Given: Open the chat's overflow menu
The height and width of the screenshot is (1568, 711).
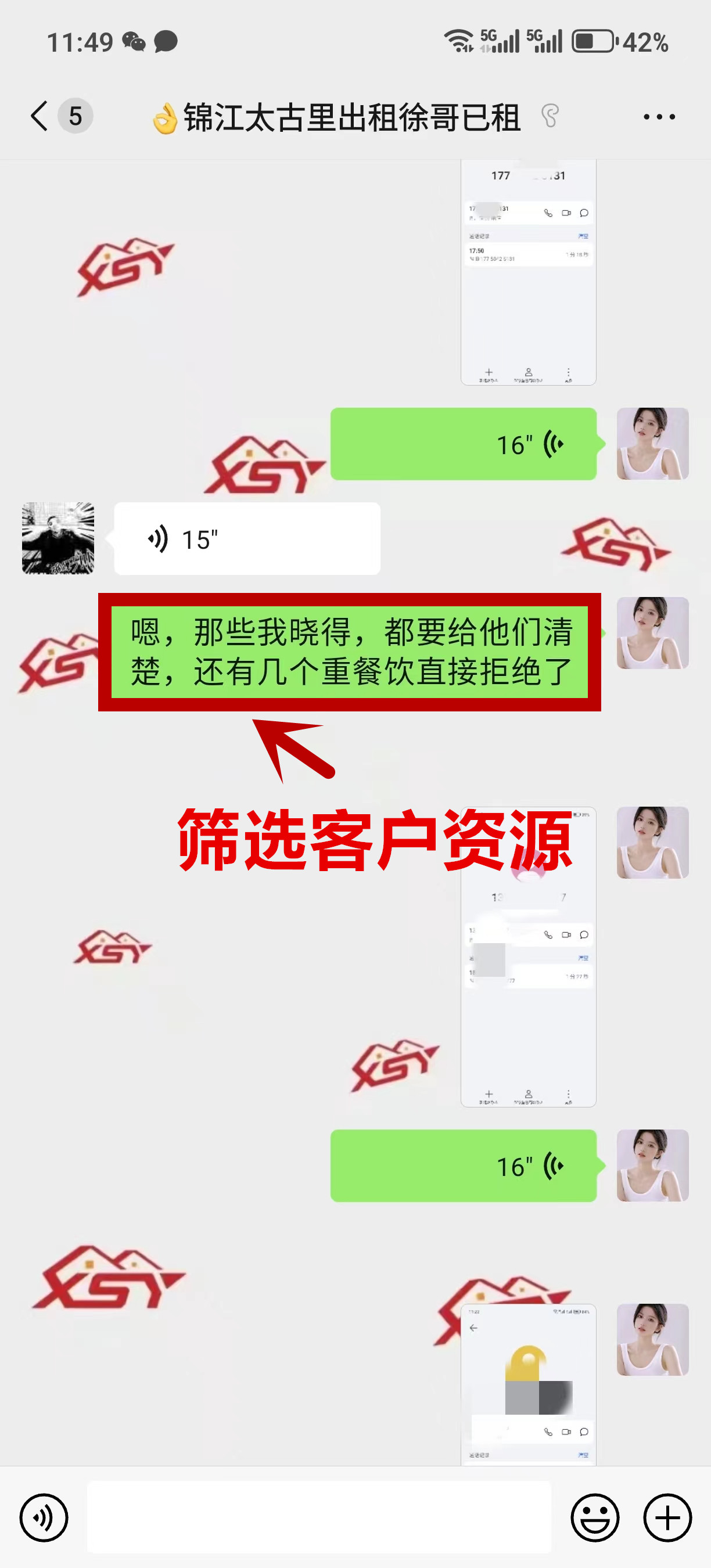Looking at the screenshot, I should tap(659, 117).
